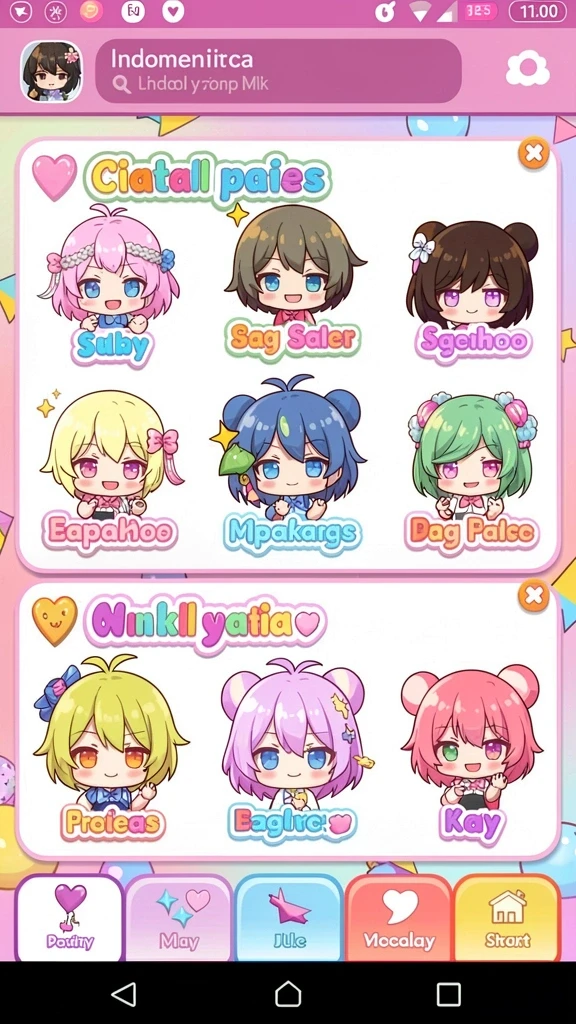Close the Ciatall paies panel
576x1024 pixels.
pos(534,153)
